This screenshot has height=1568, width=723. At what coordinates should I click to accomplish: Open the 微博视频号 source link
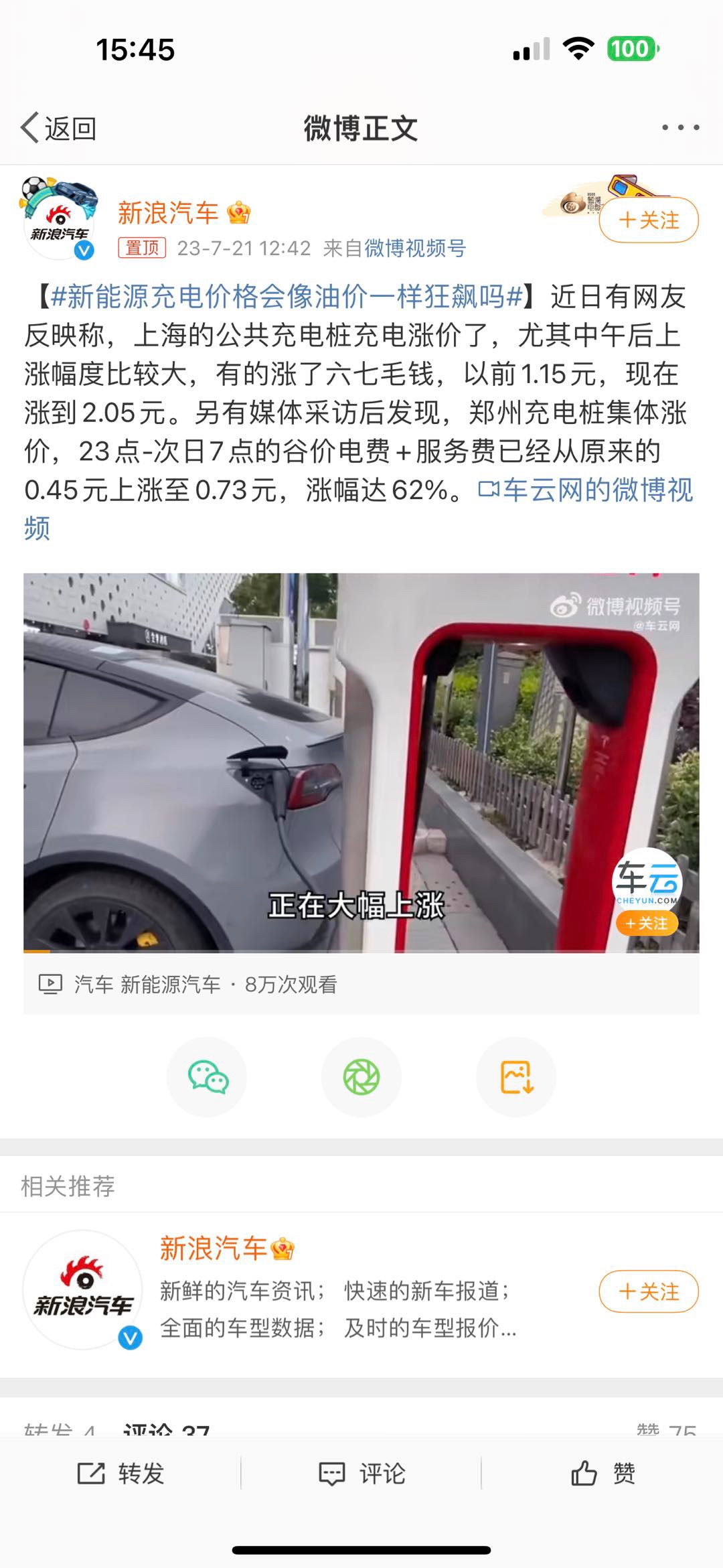(415, 248)
